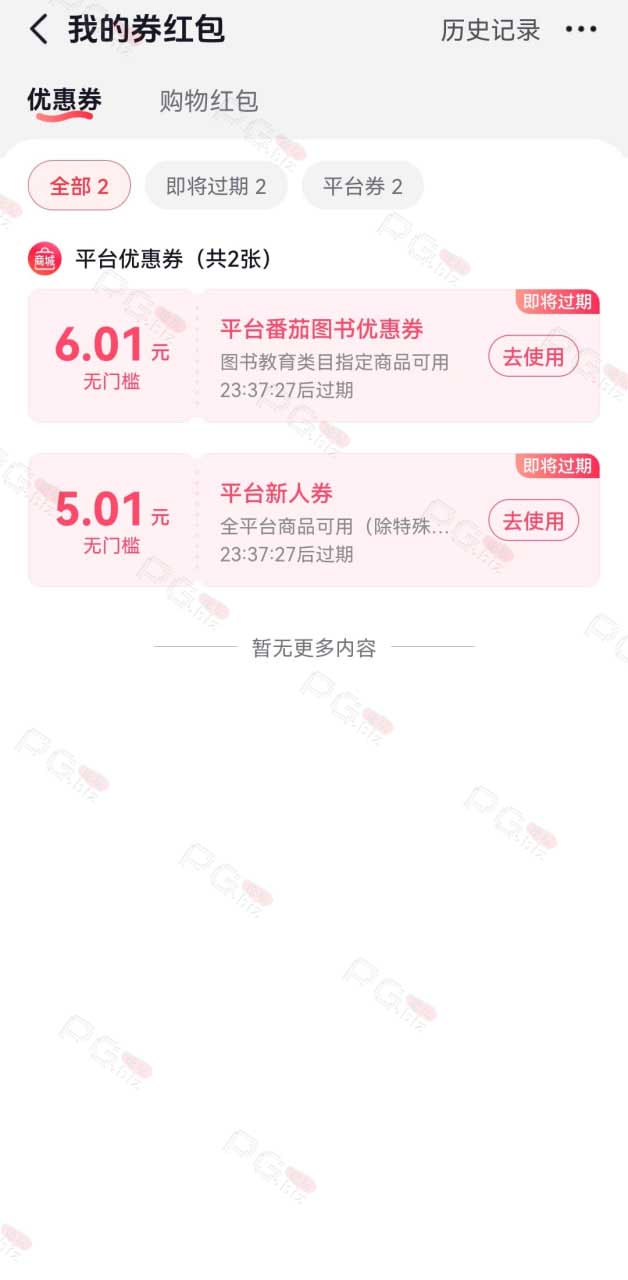The width and height of the screenshot is (628, 1280).
Task: Select the 优惠券 tab
Action: pos(64,101)
